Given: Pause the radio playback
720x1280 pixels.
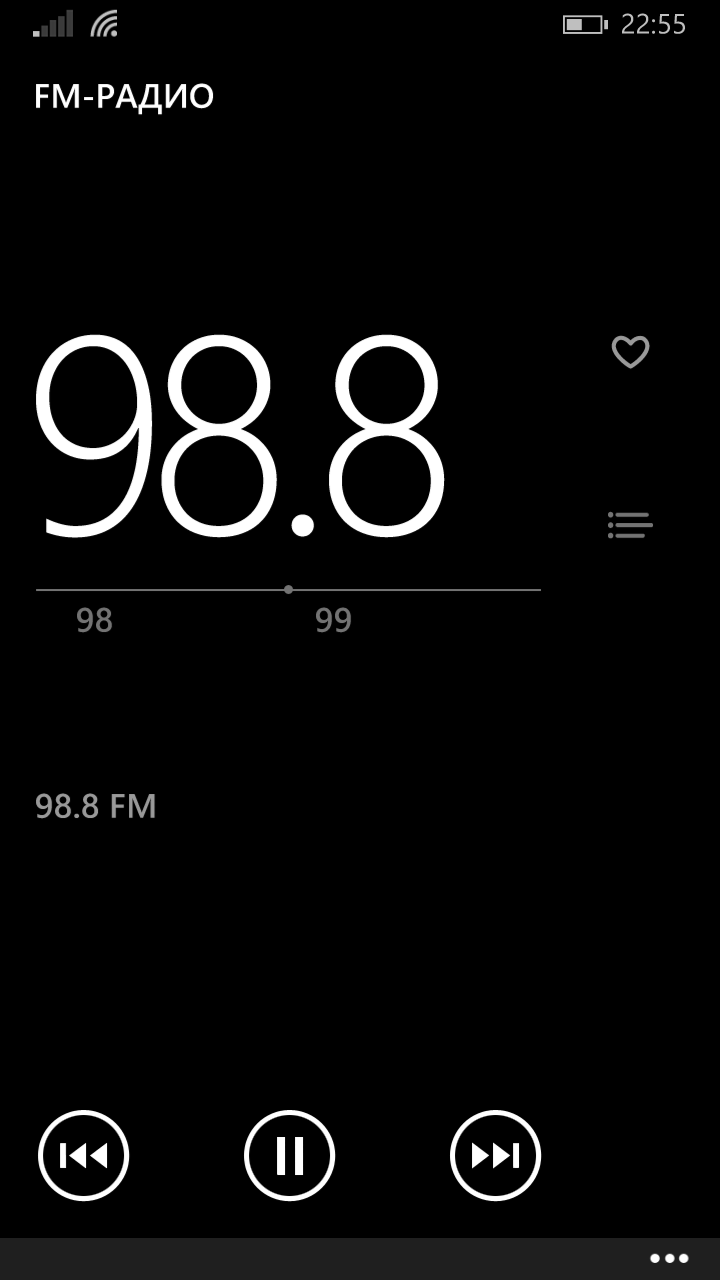Looking at the screenshot, I should click(289, 1155).
